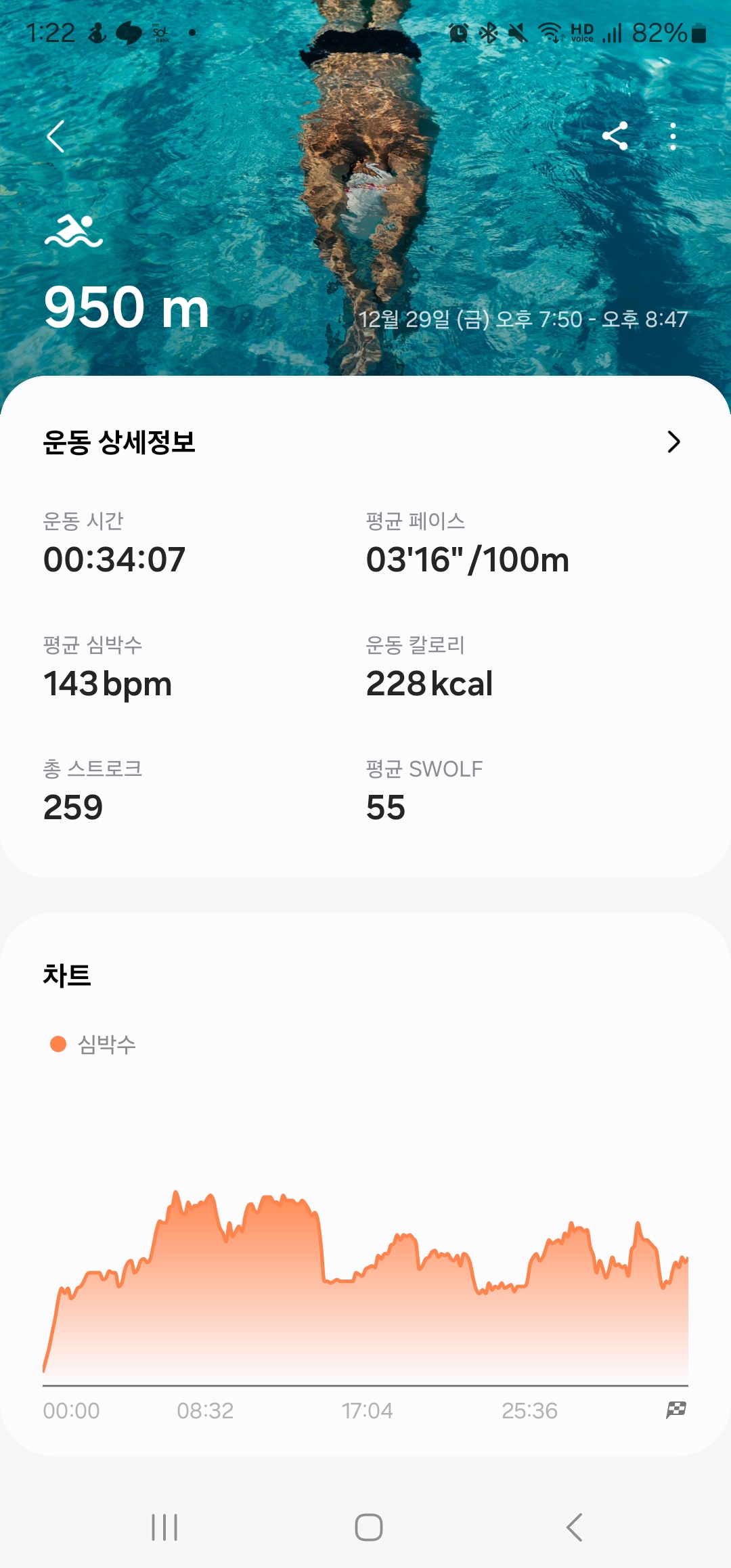Open the three-dot overflow menu
Screen dimensions: 731x1568
click(x=672, y=136)
